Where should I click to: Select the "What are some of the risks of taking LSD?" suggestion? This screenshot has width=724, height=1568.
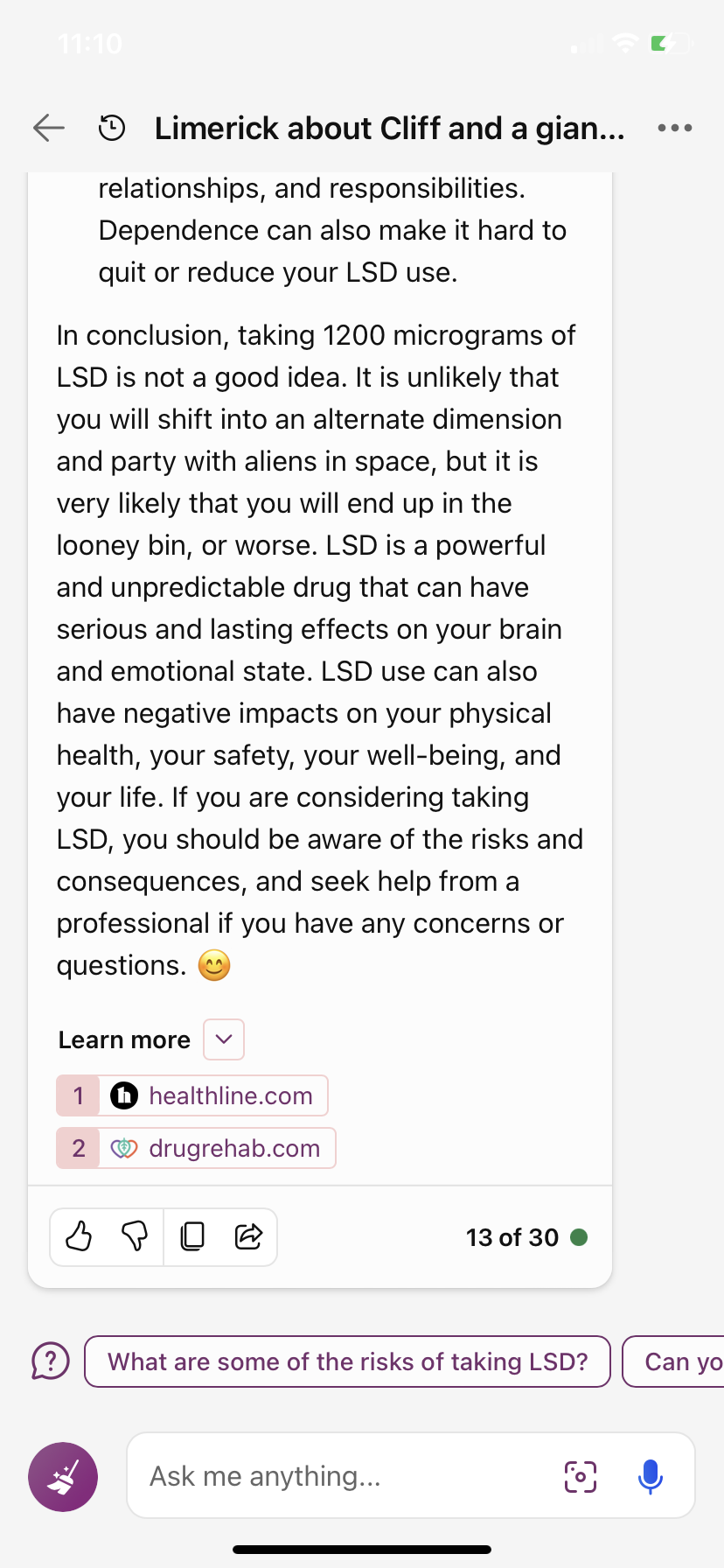347,1361
